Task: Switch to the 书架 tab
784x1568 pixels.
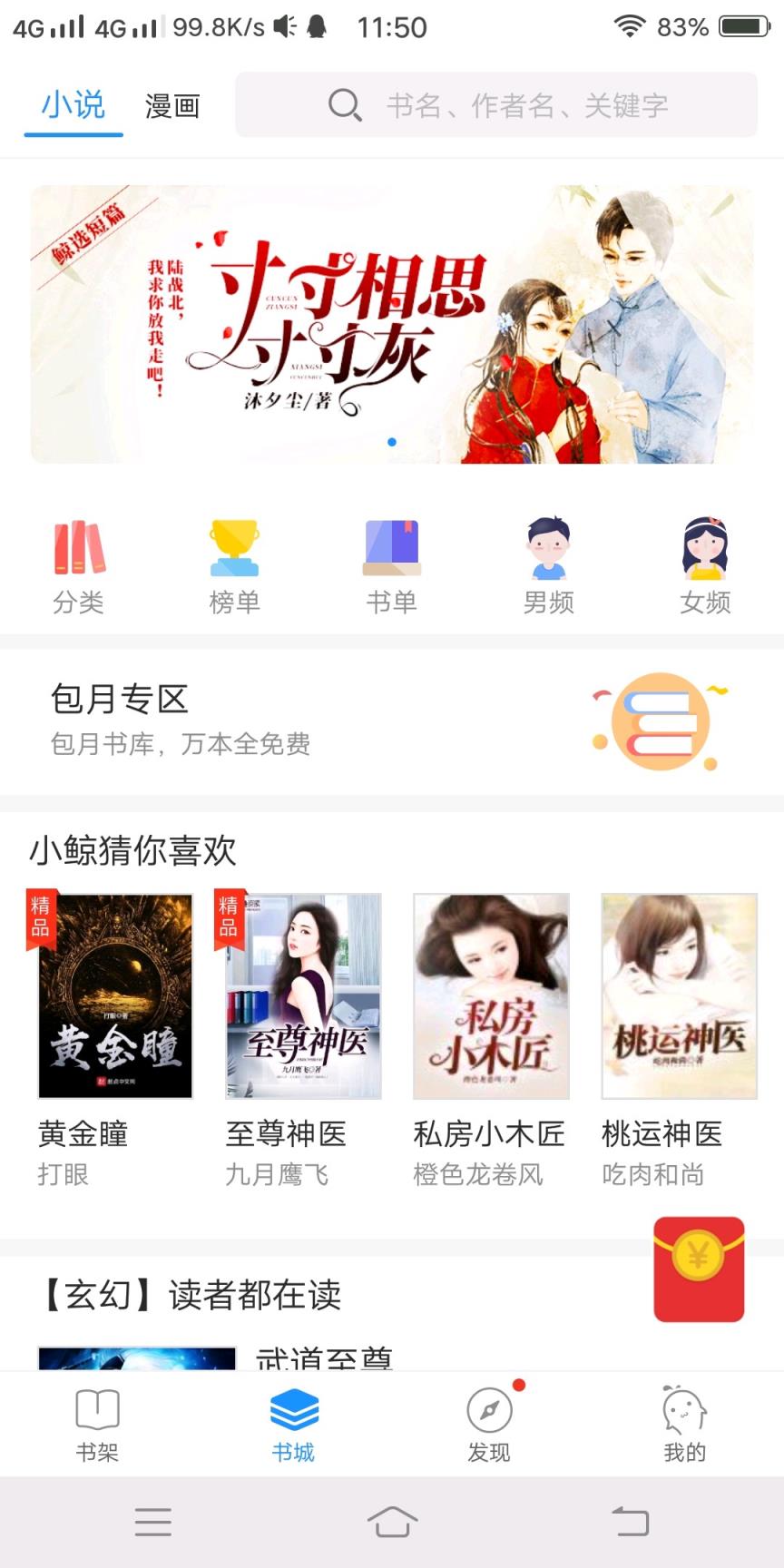Action: coord(97,1425)
